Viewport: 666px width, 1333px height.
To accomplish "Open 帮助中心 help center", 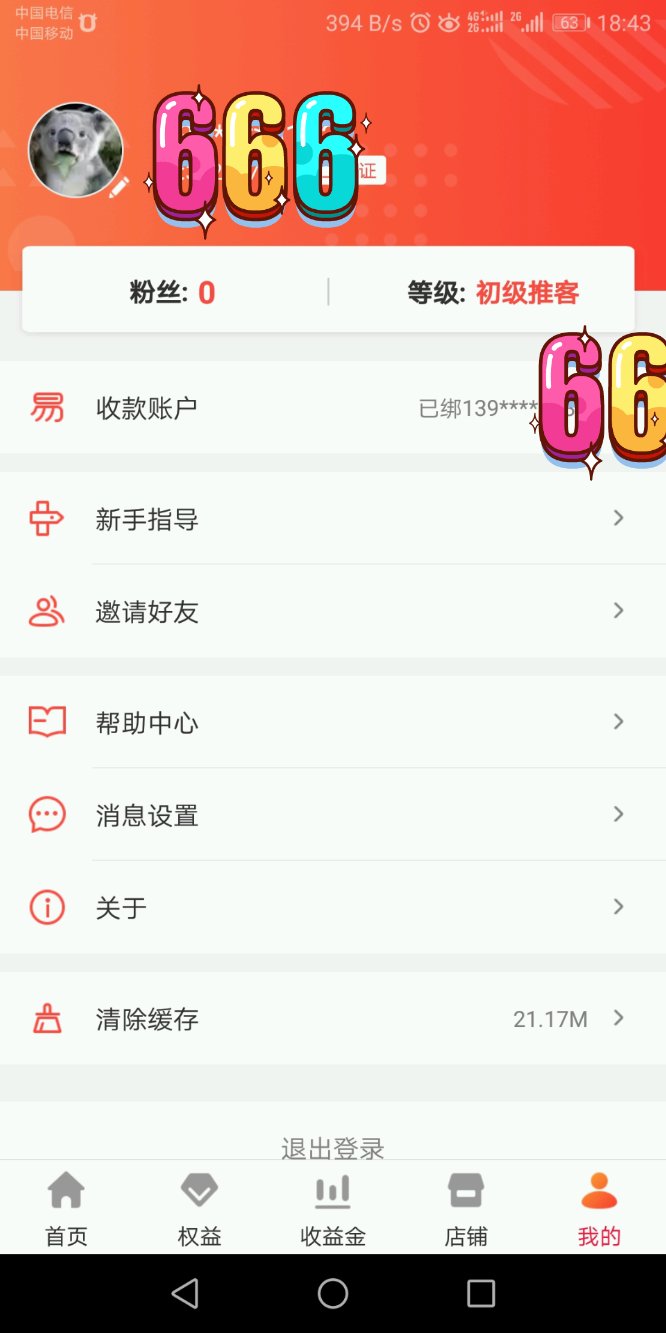I will coord(333,722).
